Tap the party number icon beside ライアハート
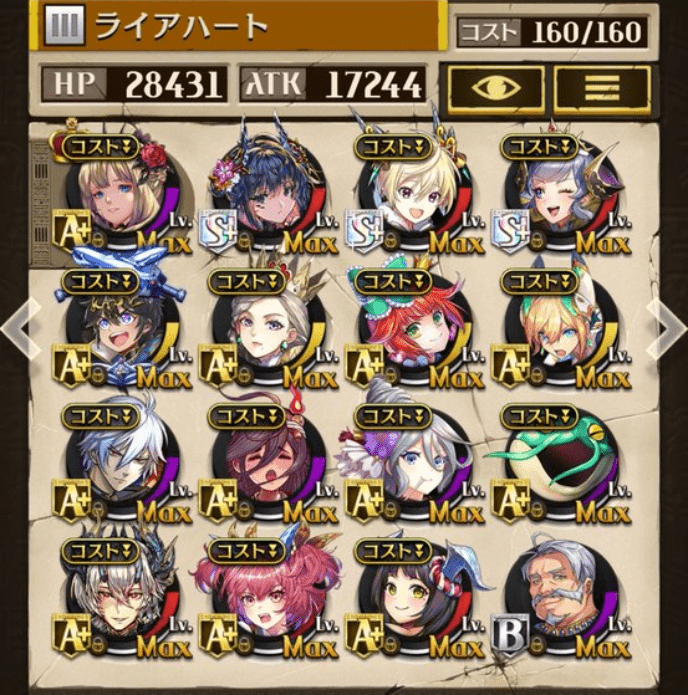The image size is (688, 695). (x=64, y=28)
